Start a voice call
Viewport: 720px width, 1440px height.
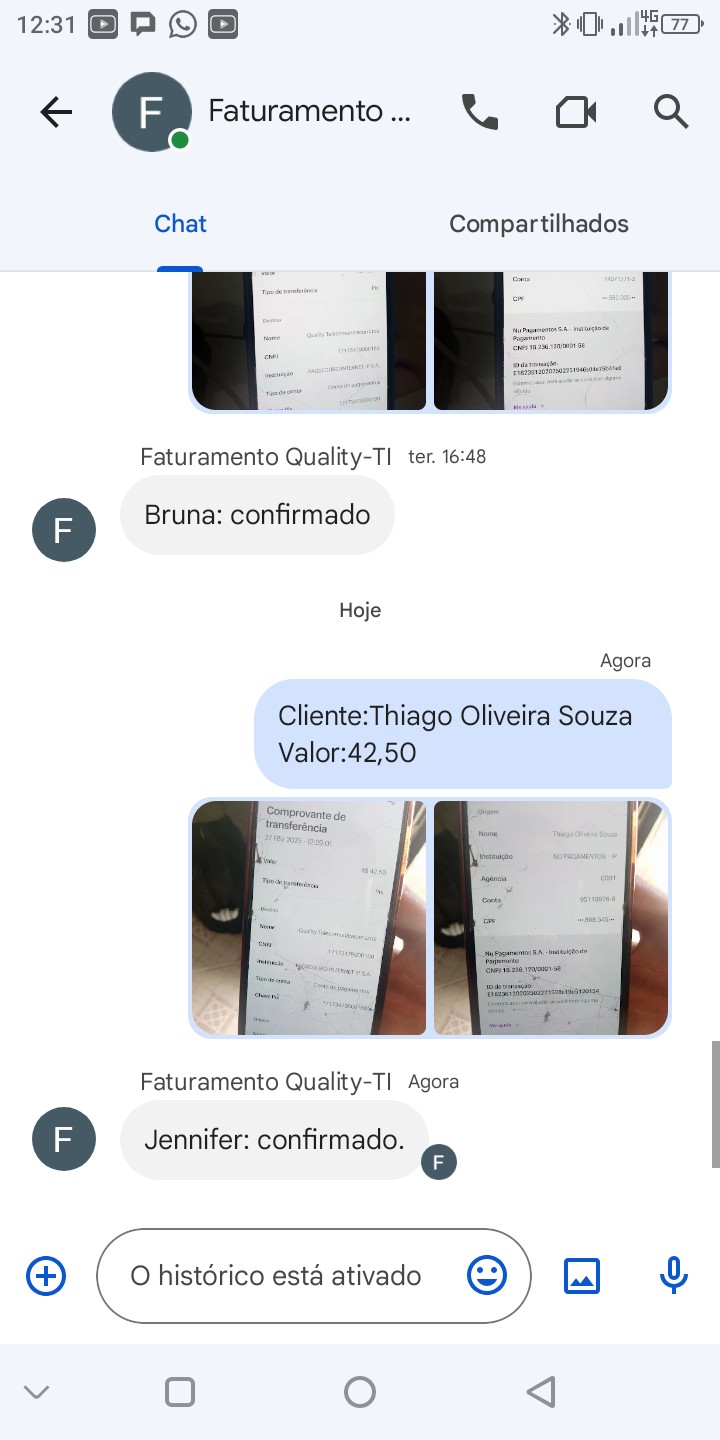[x=480, y=112]
